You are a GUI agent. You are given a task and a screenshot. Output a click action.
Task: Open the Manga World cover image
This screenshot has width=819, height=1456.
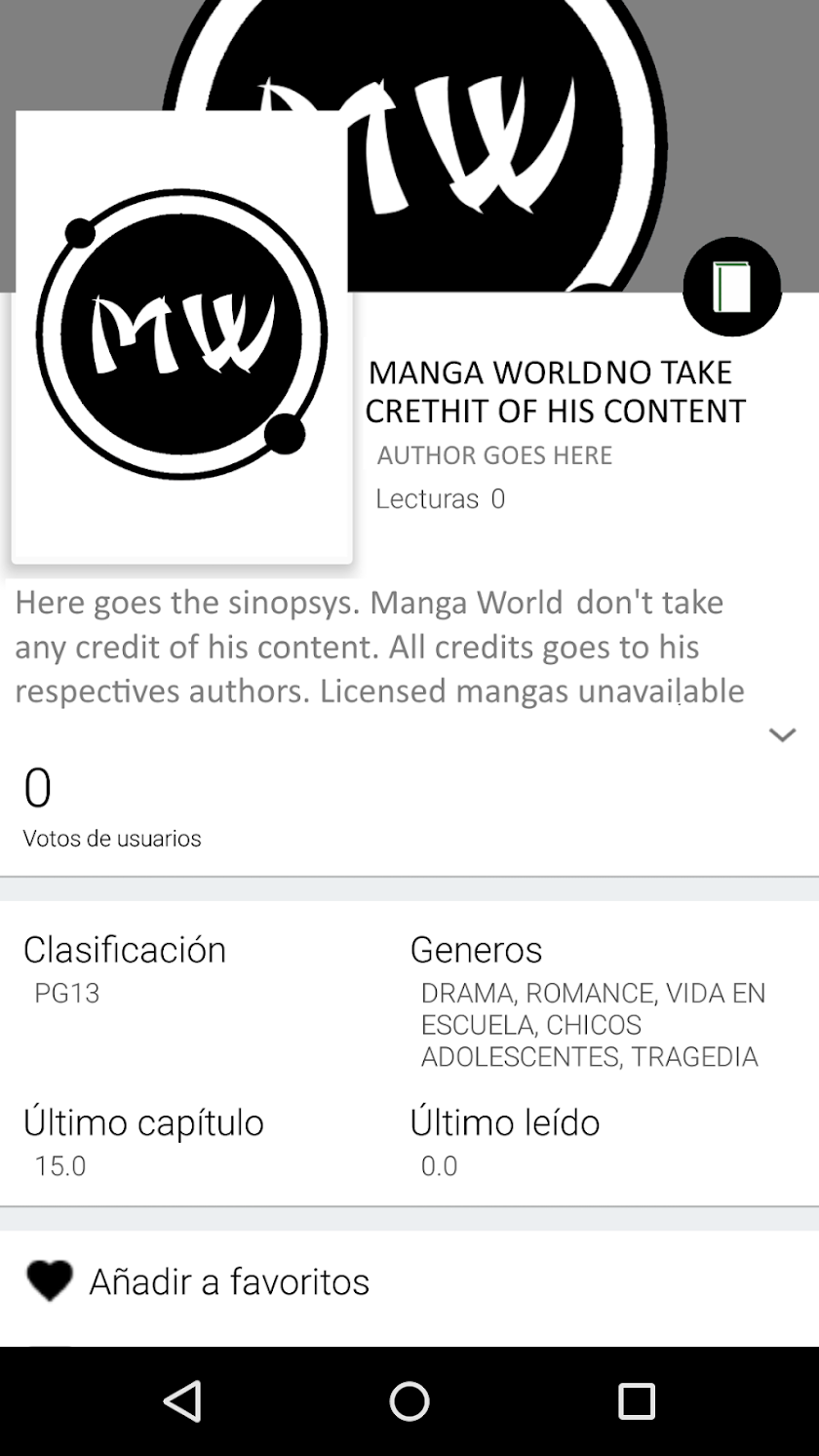point(182,336)
